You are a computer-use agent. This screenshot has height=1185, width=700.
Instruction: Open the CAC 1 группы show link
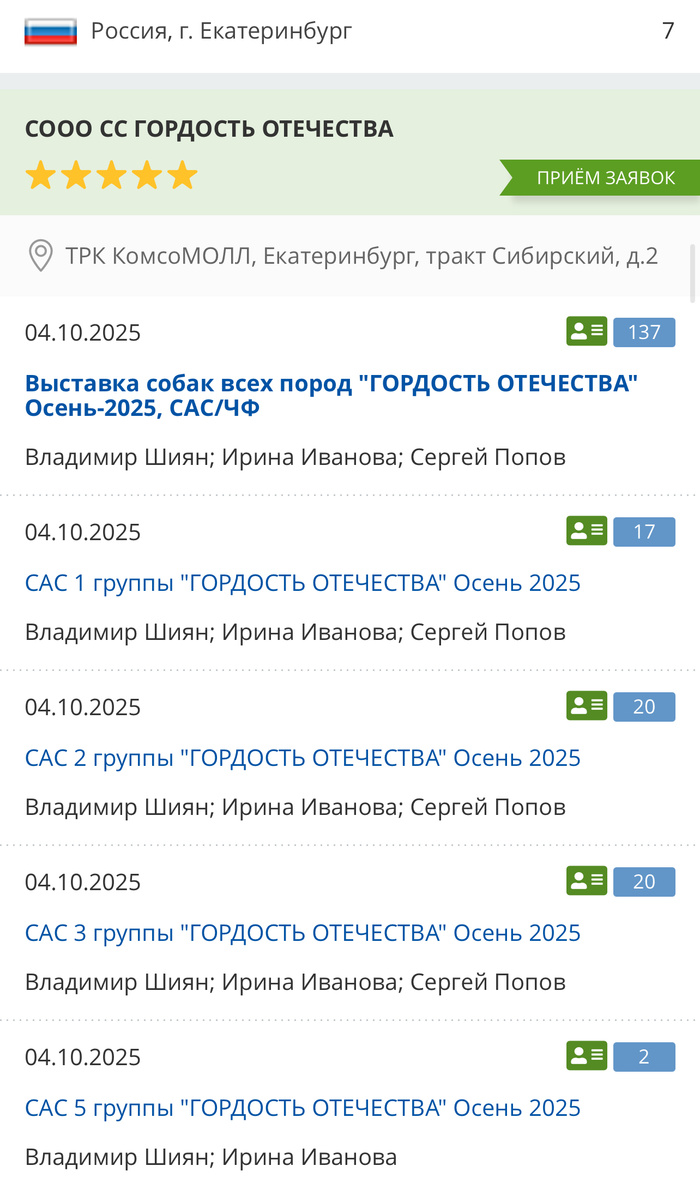tap(302, 583)
